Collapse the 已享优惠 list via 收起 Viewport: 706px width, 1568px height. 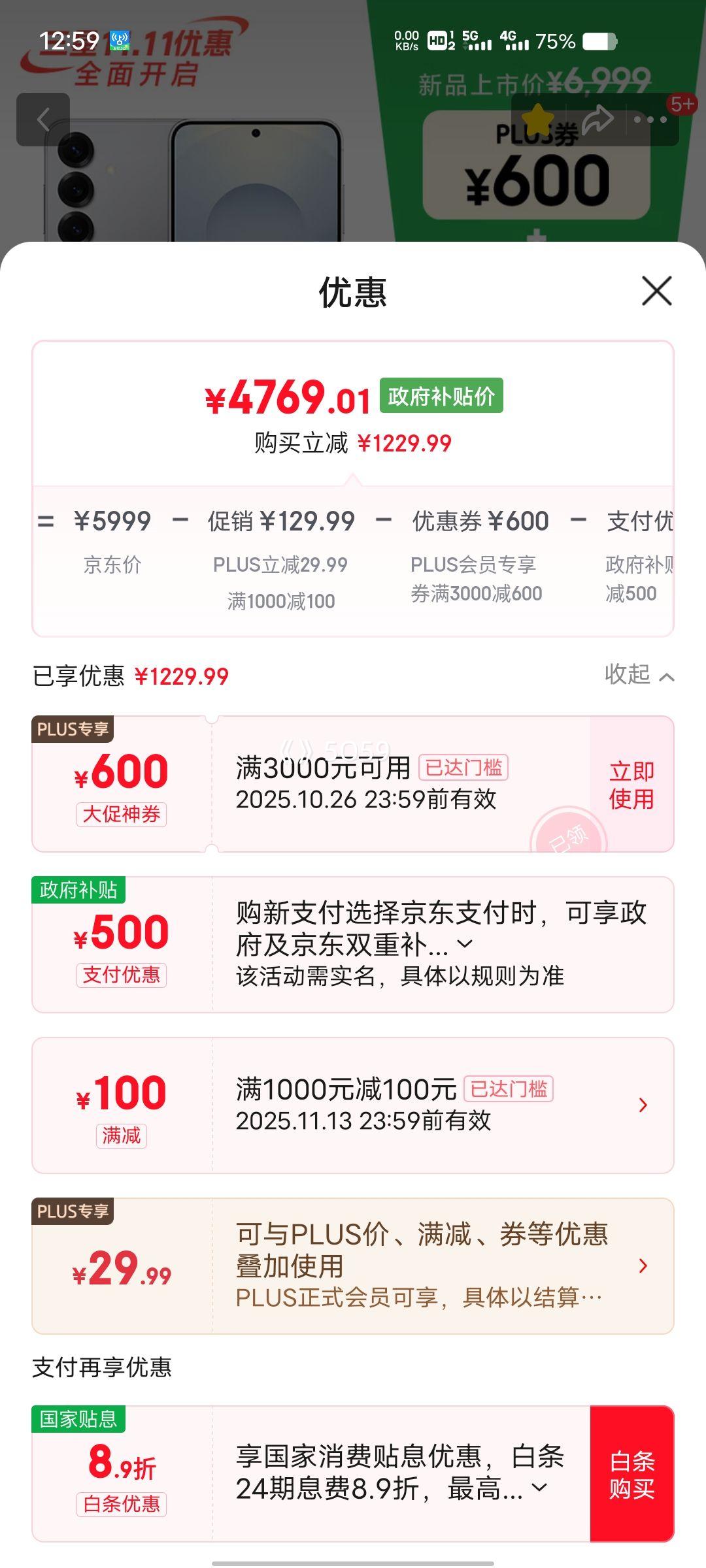coord(639,675)
